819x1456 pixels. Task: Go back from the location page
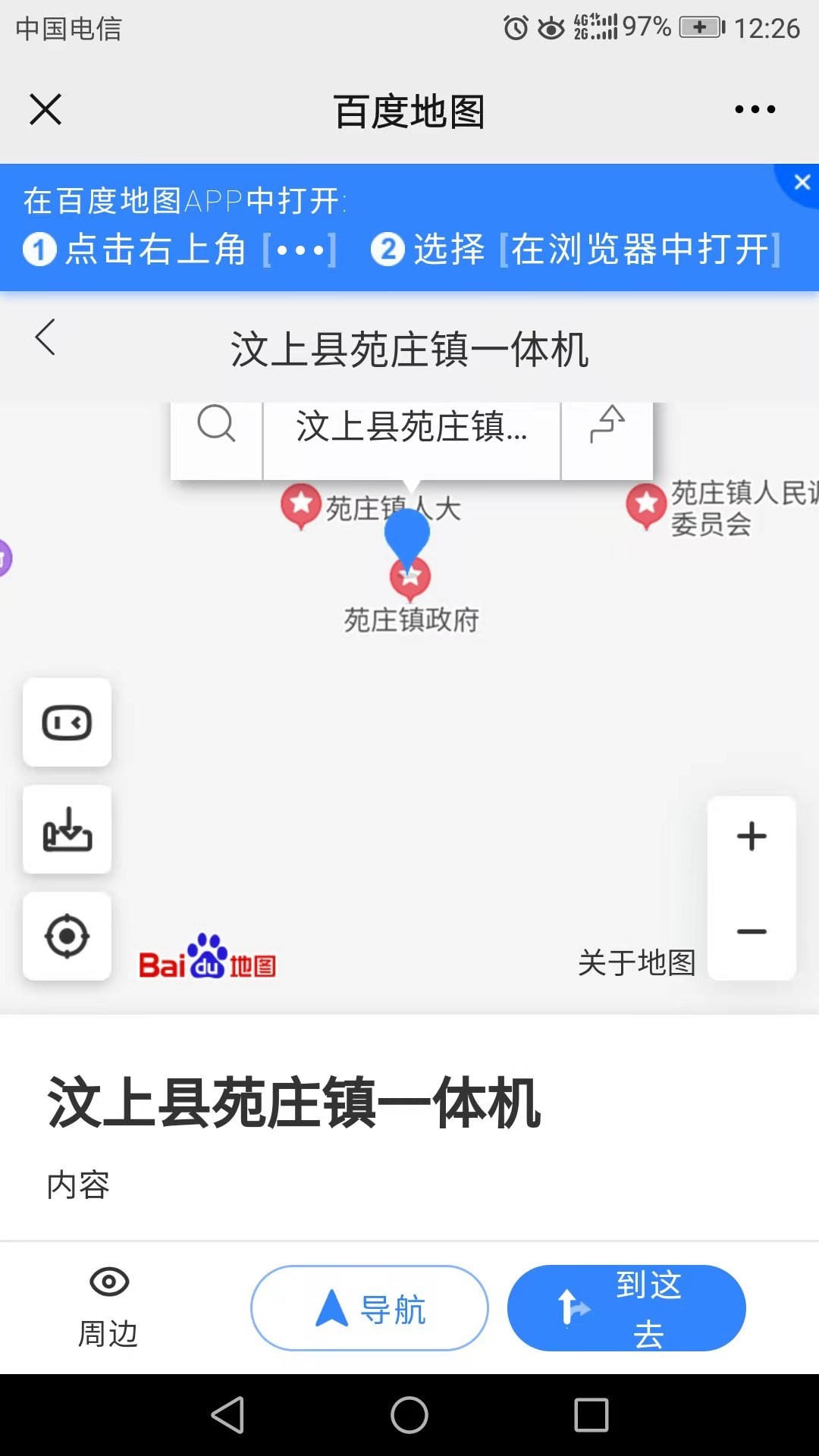[x=45, y=337]
